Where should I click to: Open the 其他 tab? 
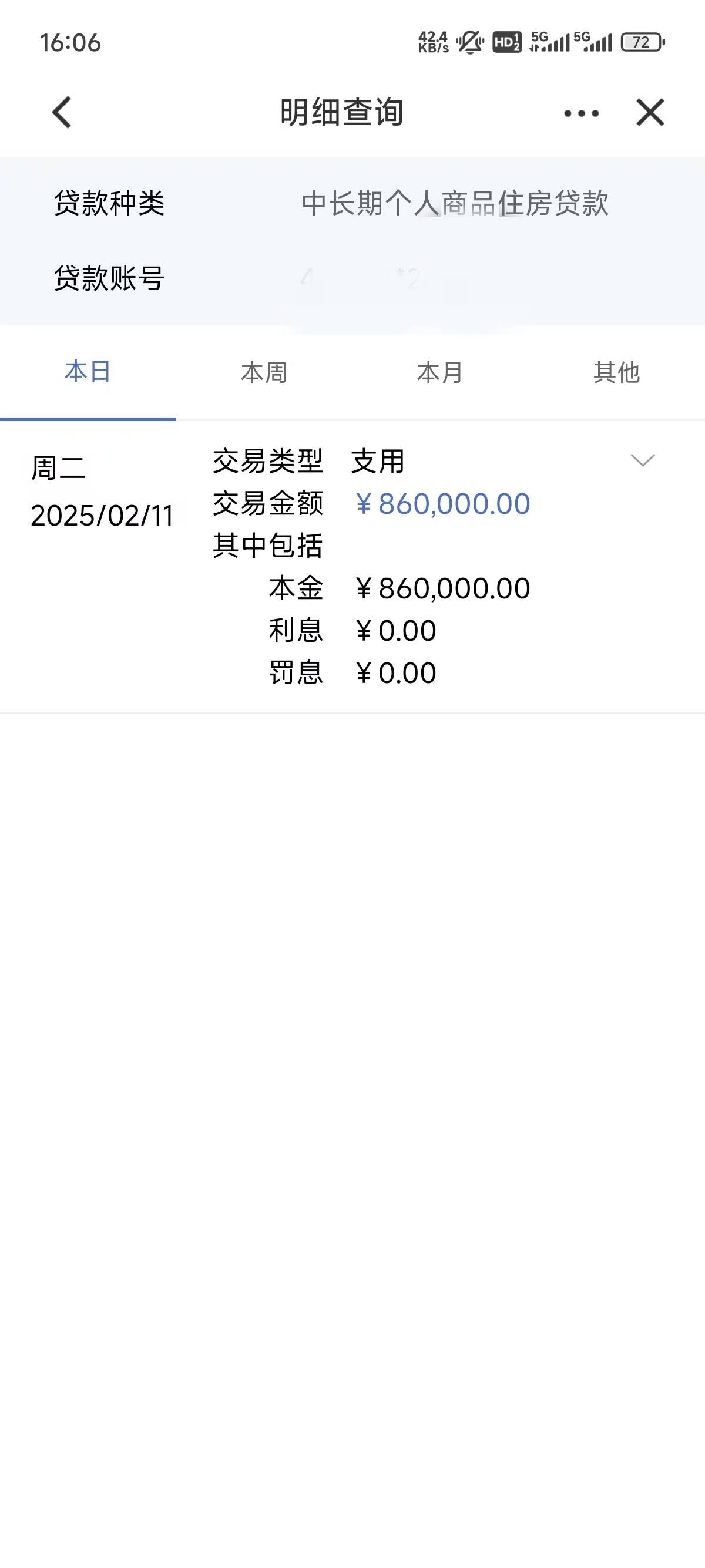pyautogui.click(x=617, y=372)
